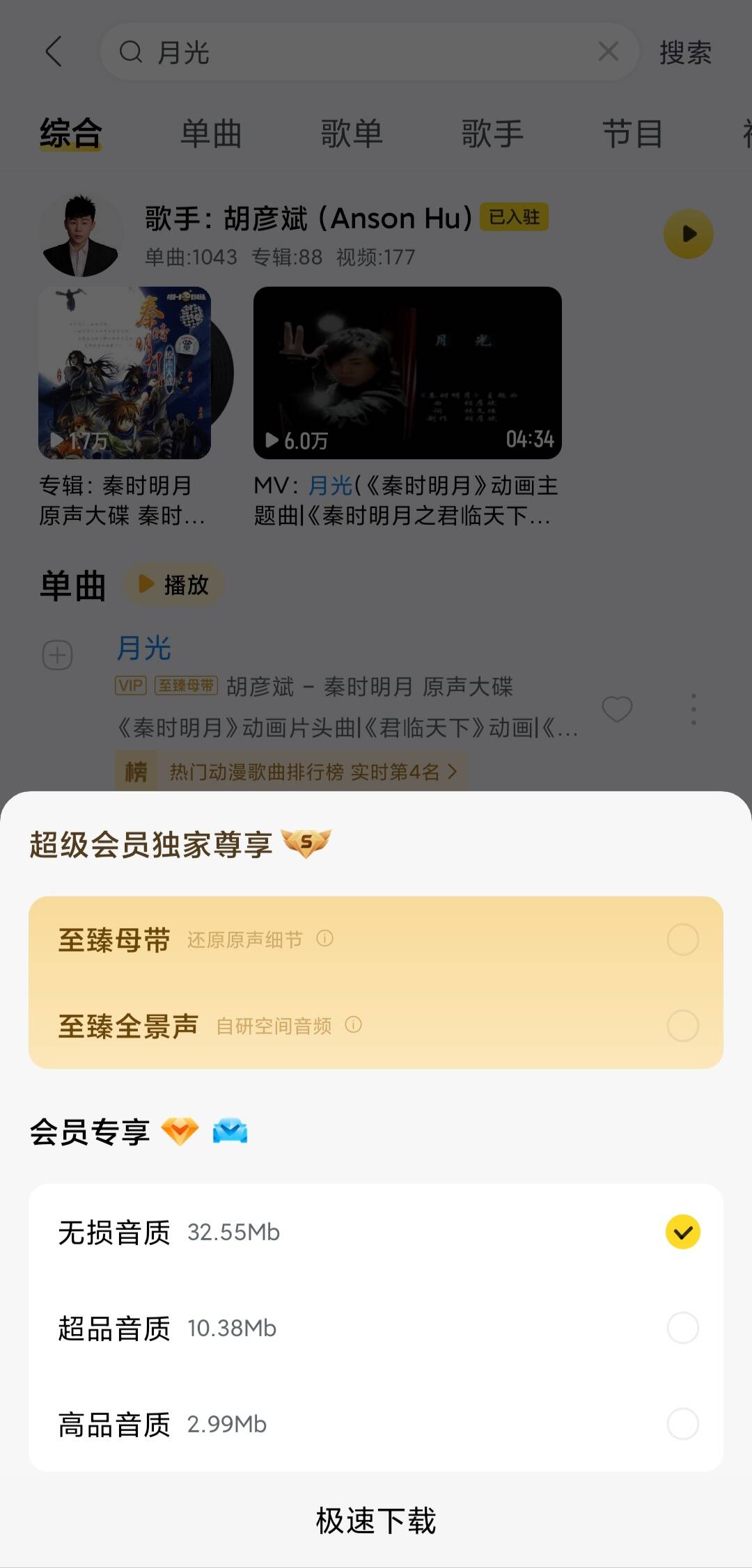Play all songs by 胡彦斌
Image resolution: width=752 pixels, height=1568 pixels.
pos(688,234)
